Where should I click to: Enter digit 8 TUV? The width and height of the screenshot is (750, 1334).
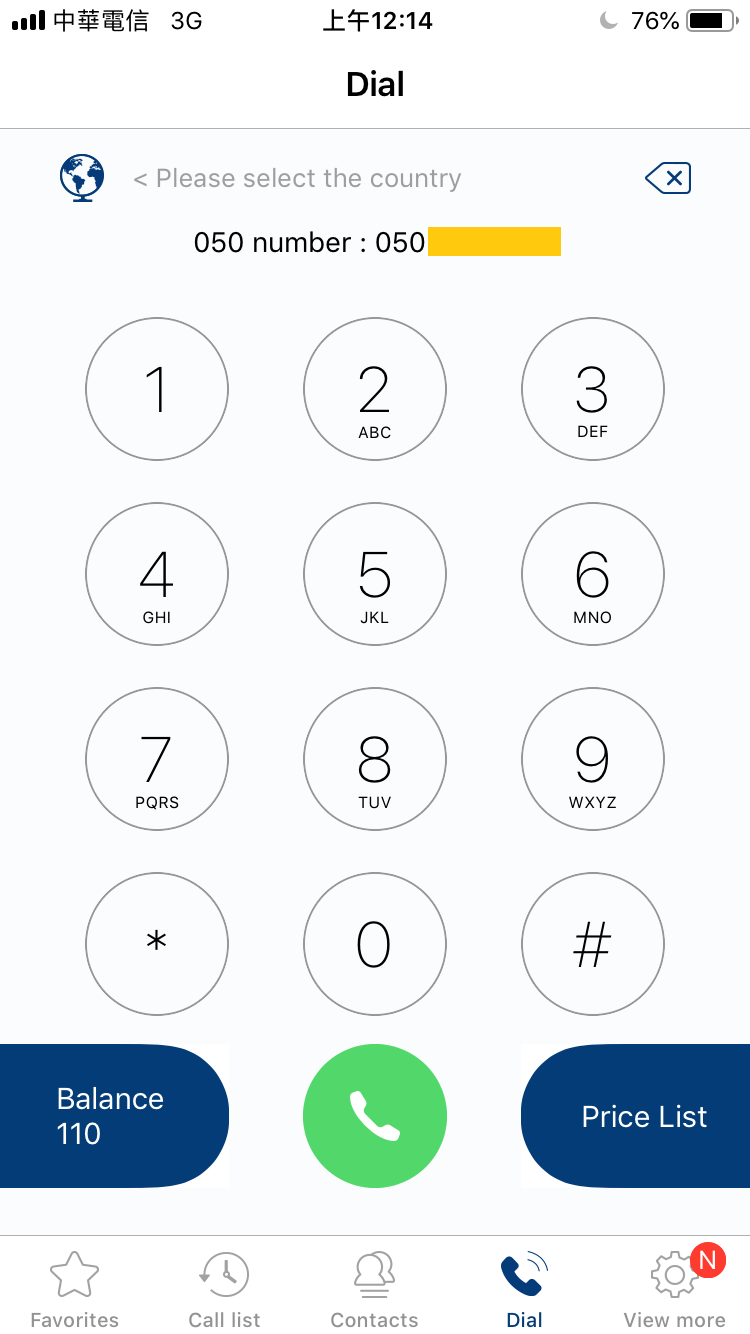(x=375, y=759)
